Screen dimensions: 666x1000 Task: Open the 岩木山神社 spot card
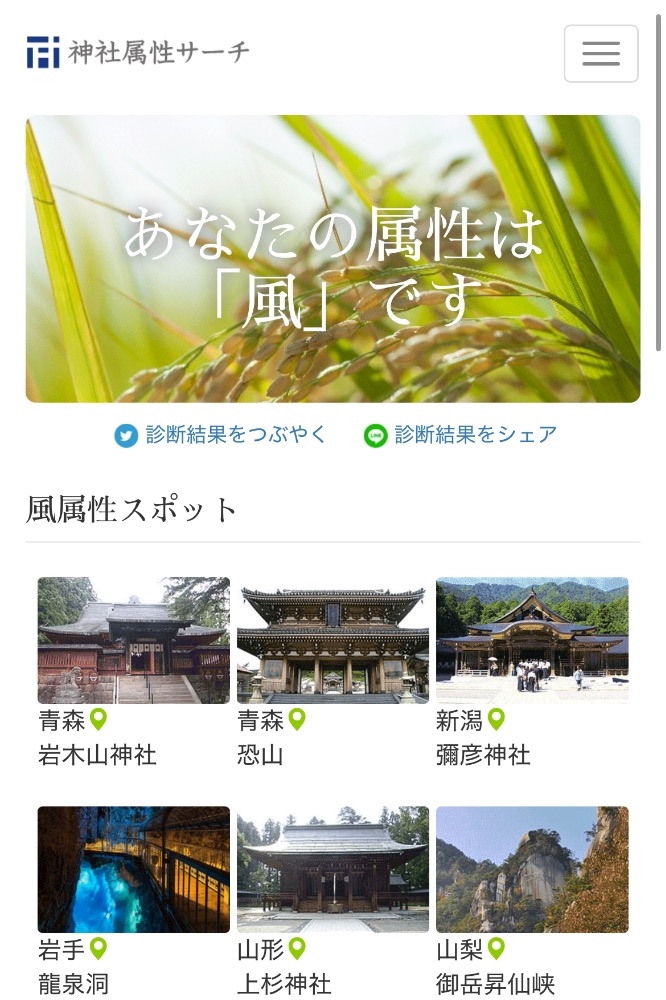pyautogui.click(x=133, y=672)
